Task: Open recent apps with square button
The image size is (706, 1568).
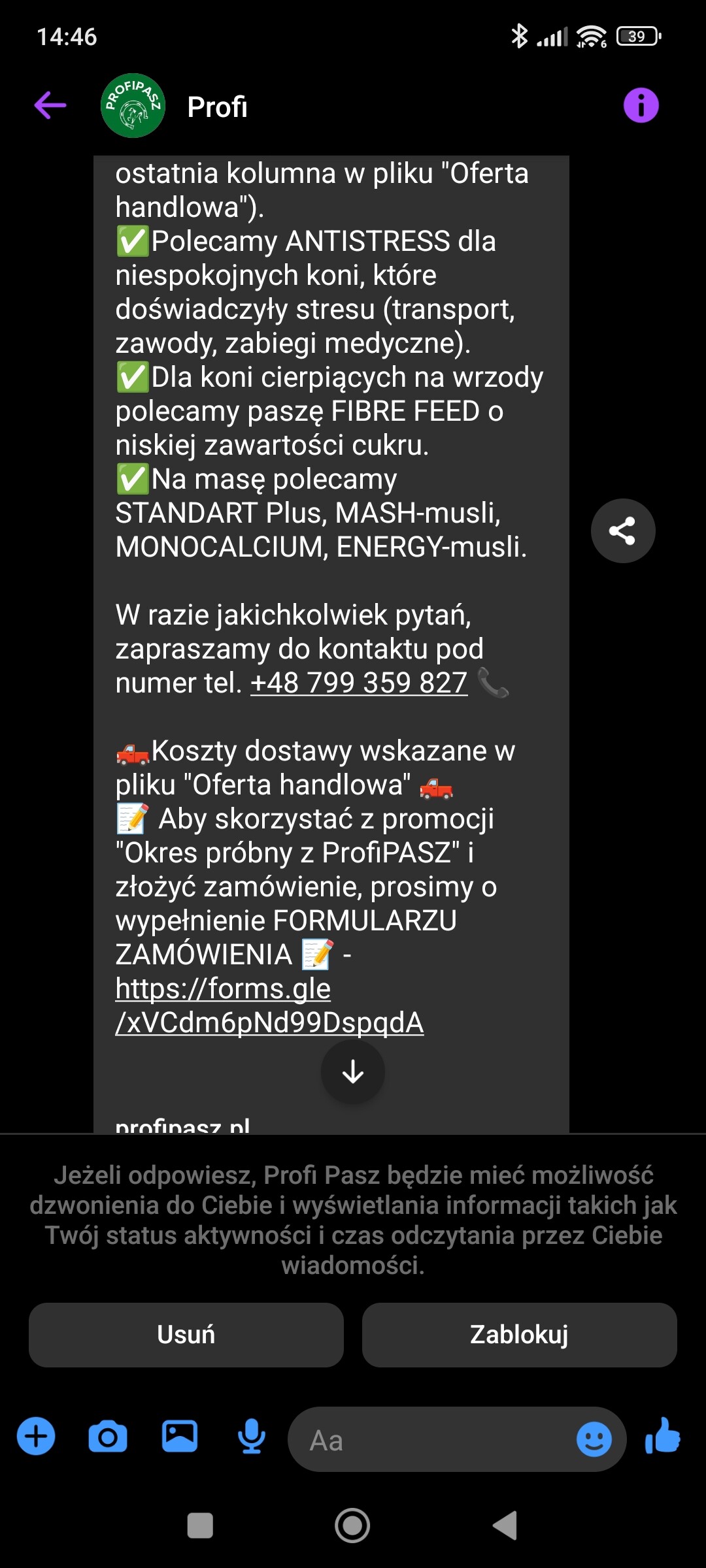Action: pyautogui.click(x=200, y=1526)
